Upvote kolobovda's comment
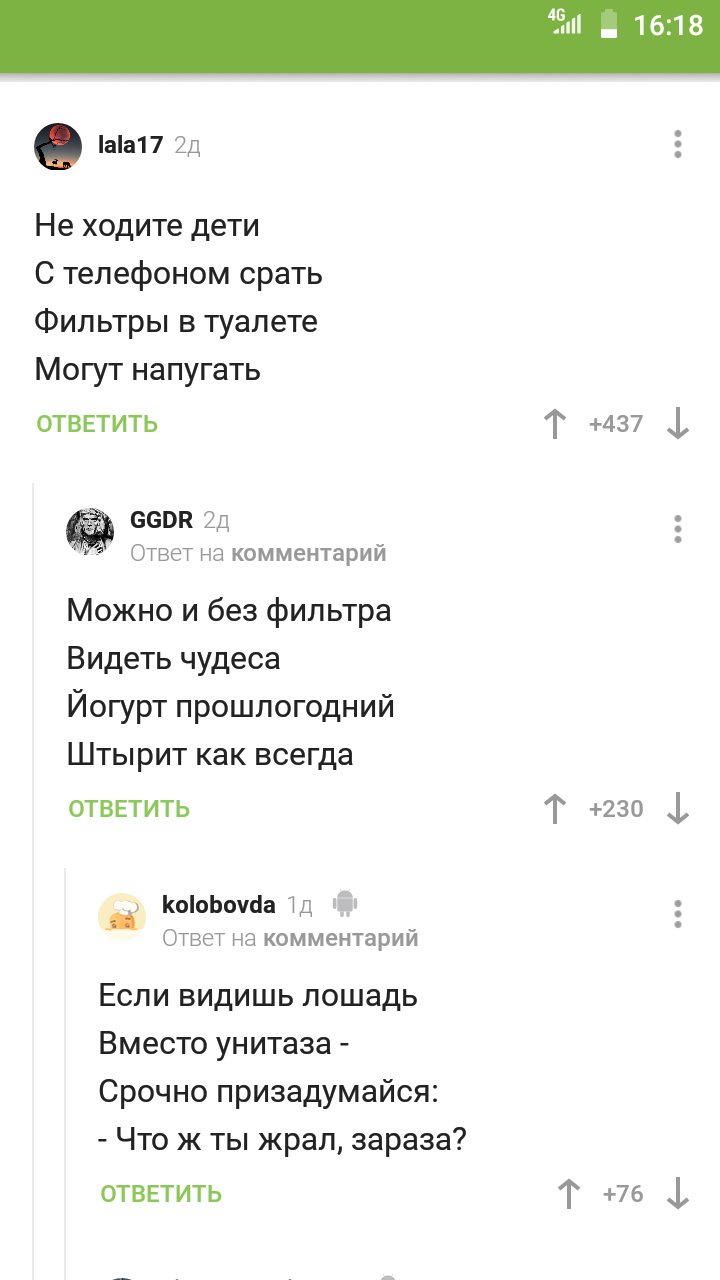 569,1194
